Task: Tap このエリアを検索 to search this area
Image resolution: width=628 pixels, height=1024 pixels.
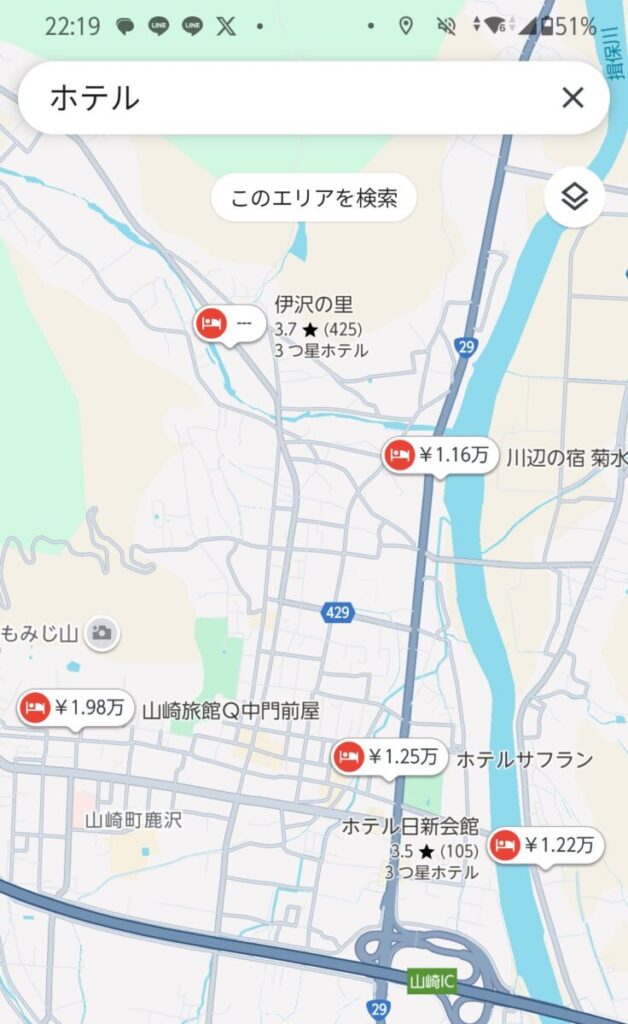Action: point(314,197)
